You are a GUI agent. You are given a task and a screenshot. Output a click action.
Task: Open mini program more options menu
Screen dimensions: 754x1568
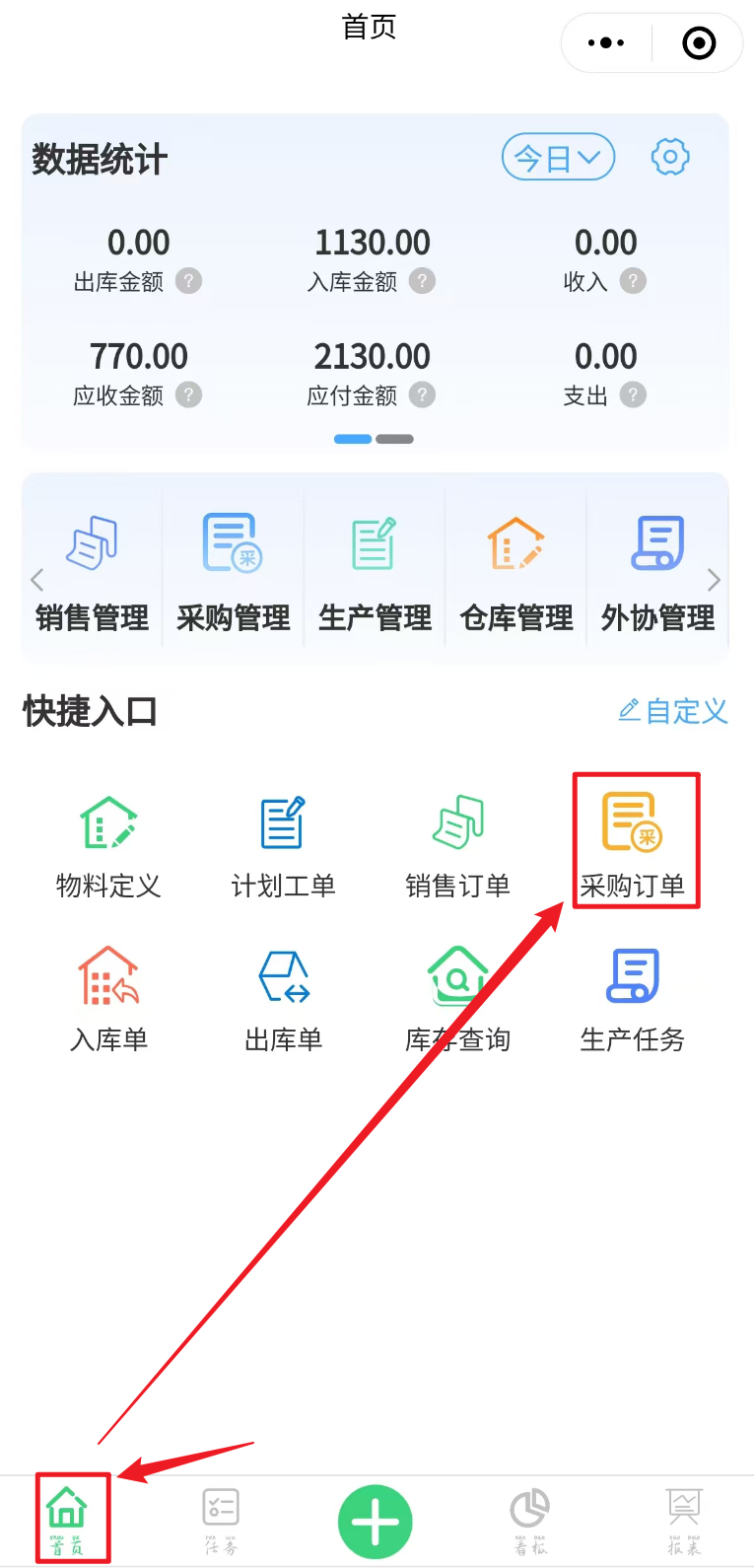coord(605,43)
